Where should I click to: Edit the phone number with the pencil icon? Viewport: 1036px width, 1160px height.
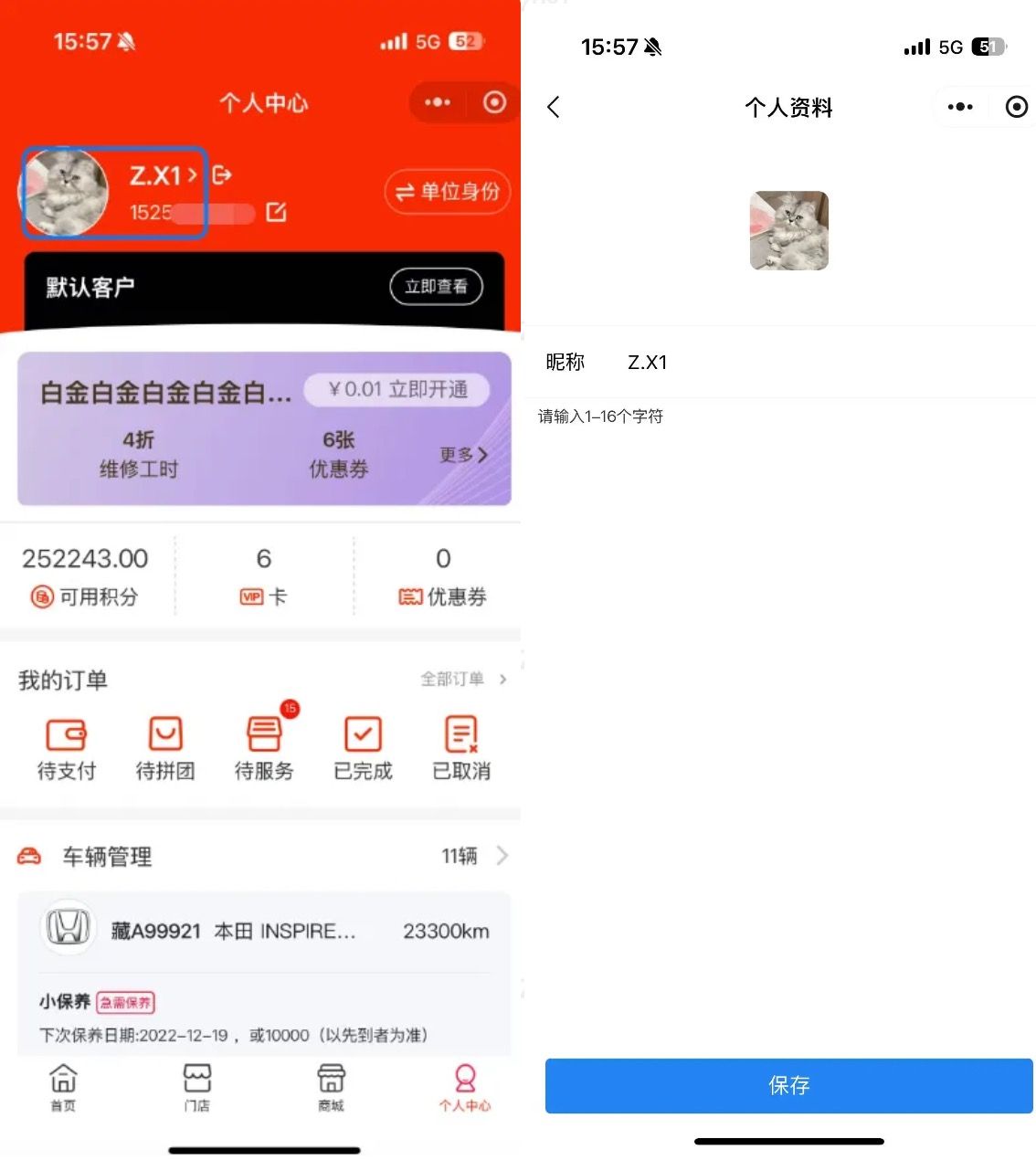(x=276, y=212)
